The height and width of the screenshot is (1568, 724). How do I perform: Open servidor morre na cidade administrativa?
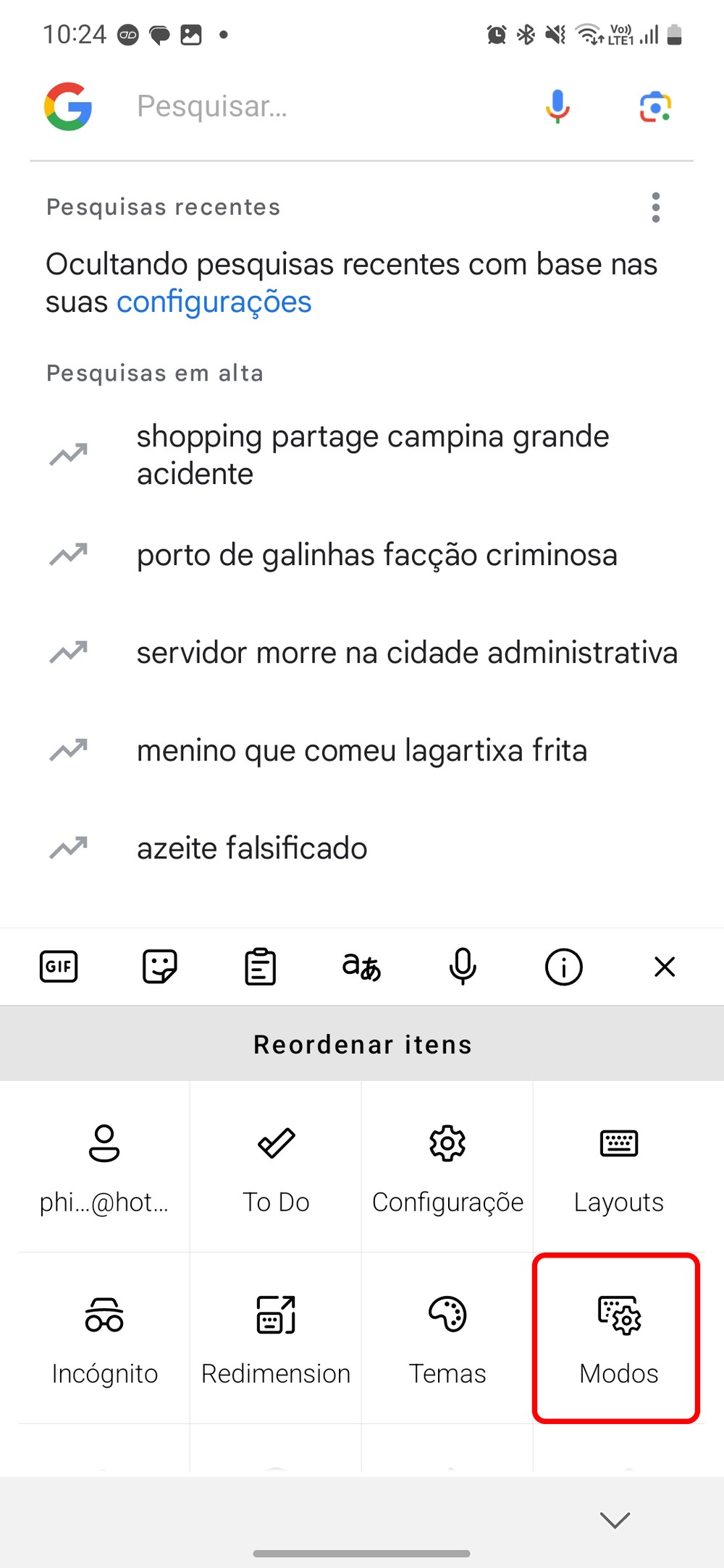pyautogui.click(x=407, y=653)
